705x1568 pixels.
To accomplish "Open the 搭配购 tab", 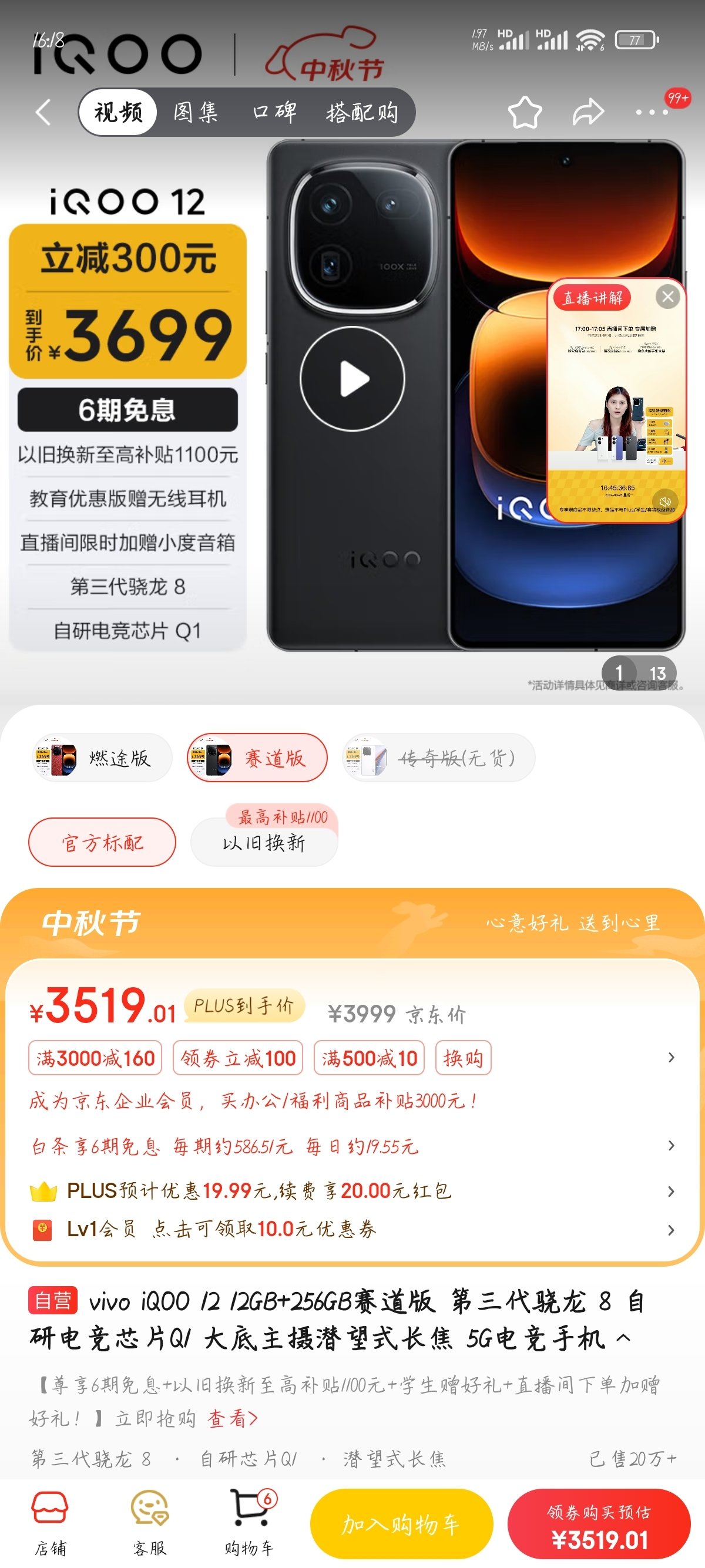I will [362, 112].
